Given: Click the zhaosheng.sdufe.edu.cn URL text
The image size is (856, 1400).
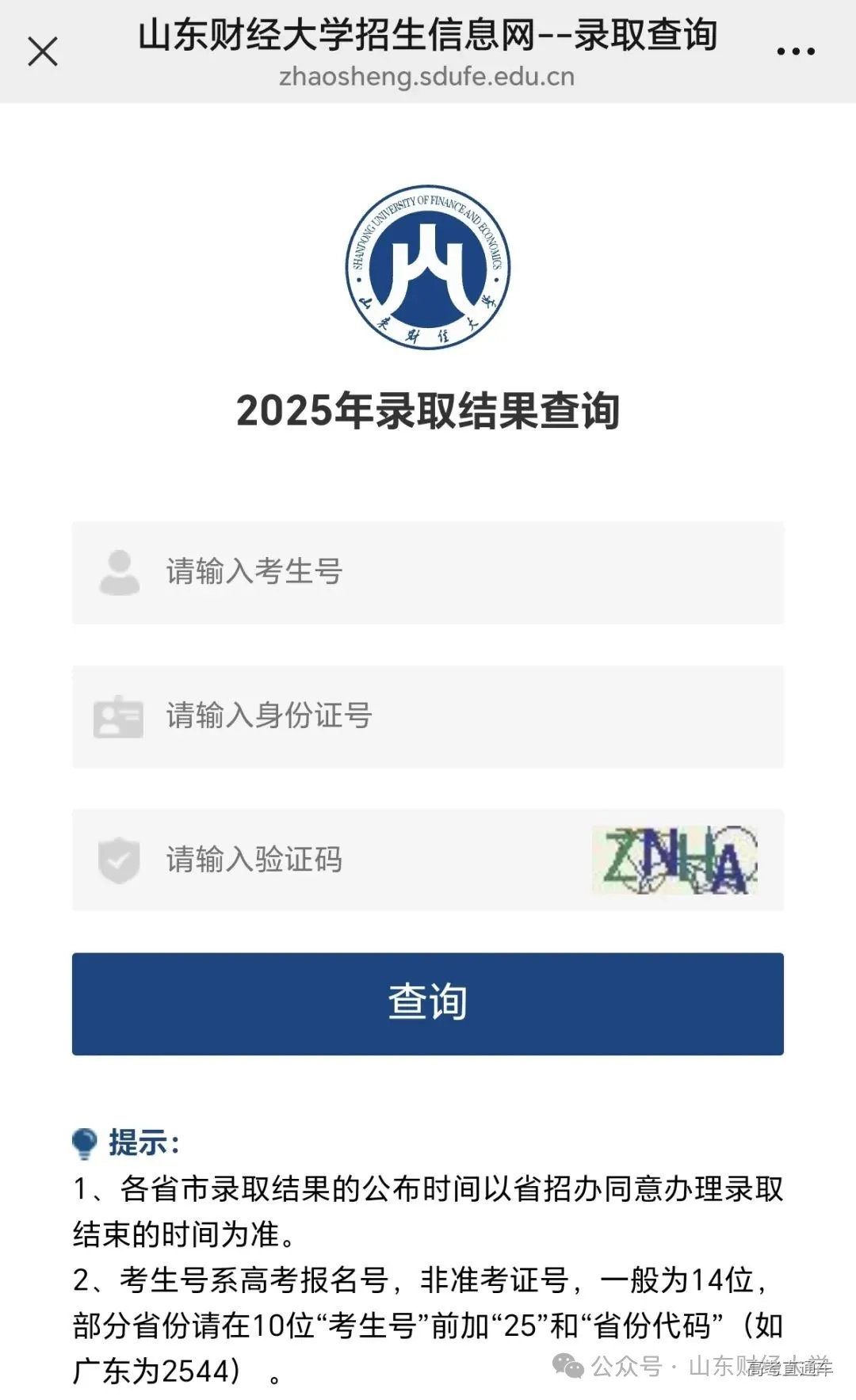Looking at the screenshot, I should (x=427, y=78).
